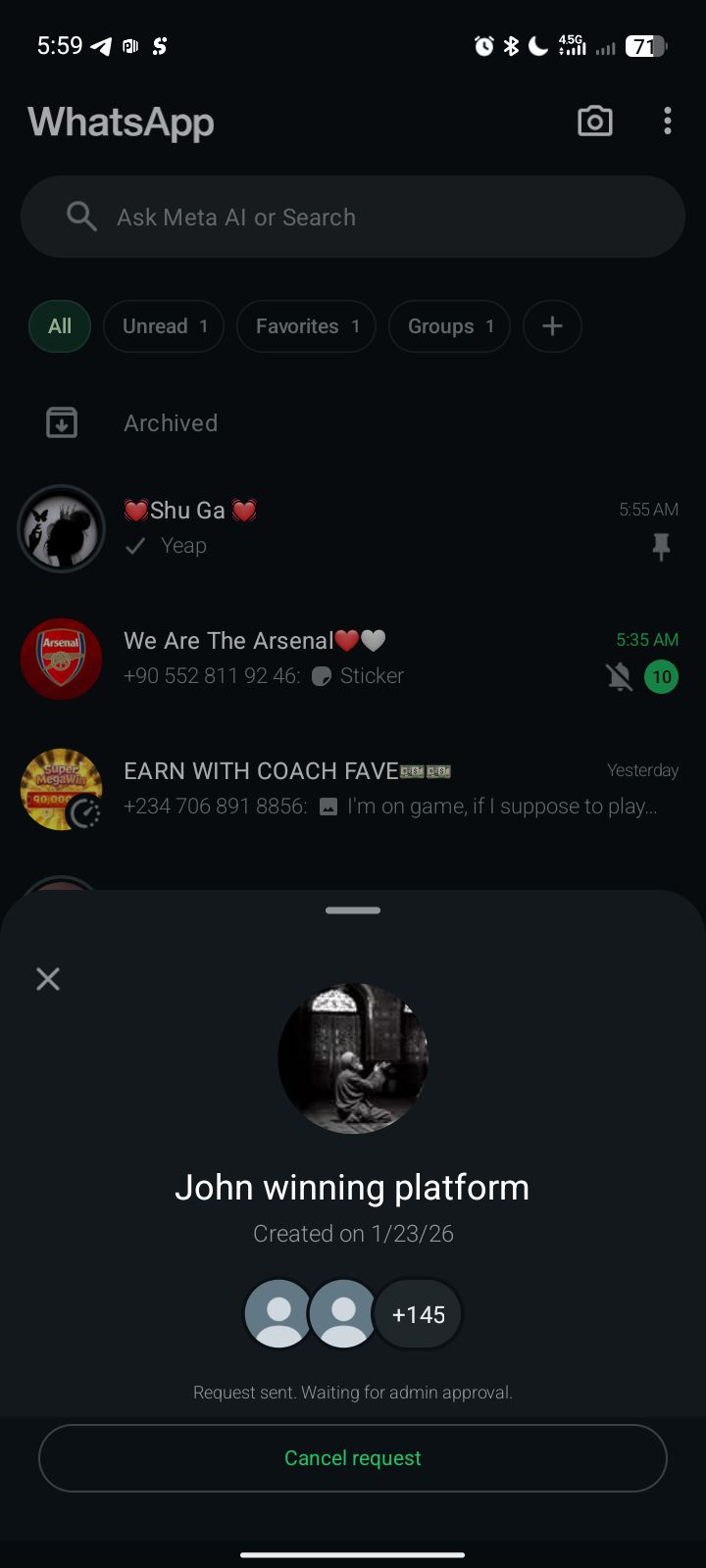The height and width of the screenshot is (1568, 706).
Task: Open the camera from the WhatsApp header
Action: tap(594, 122)
